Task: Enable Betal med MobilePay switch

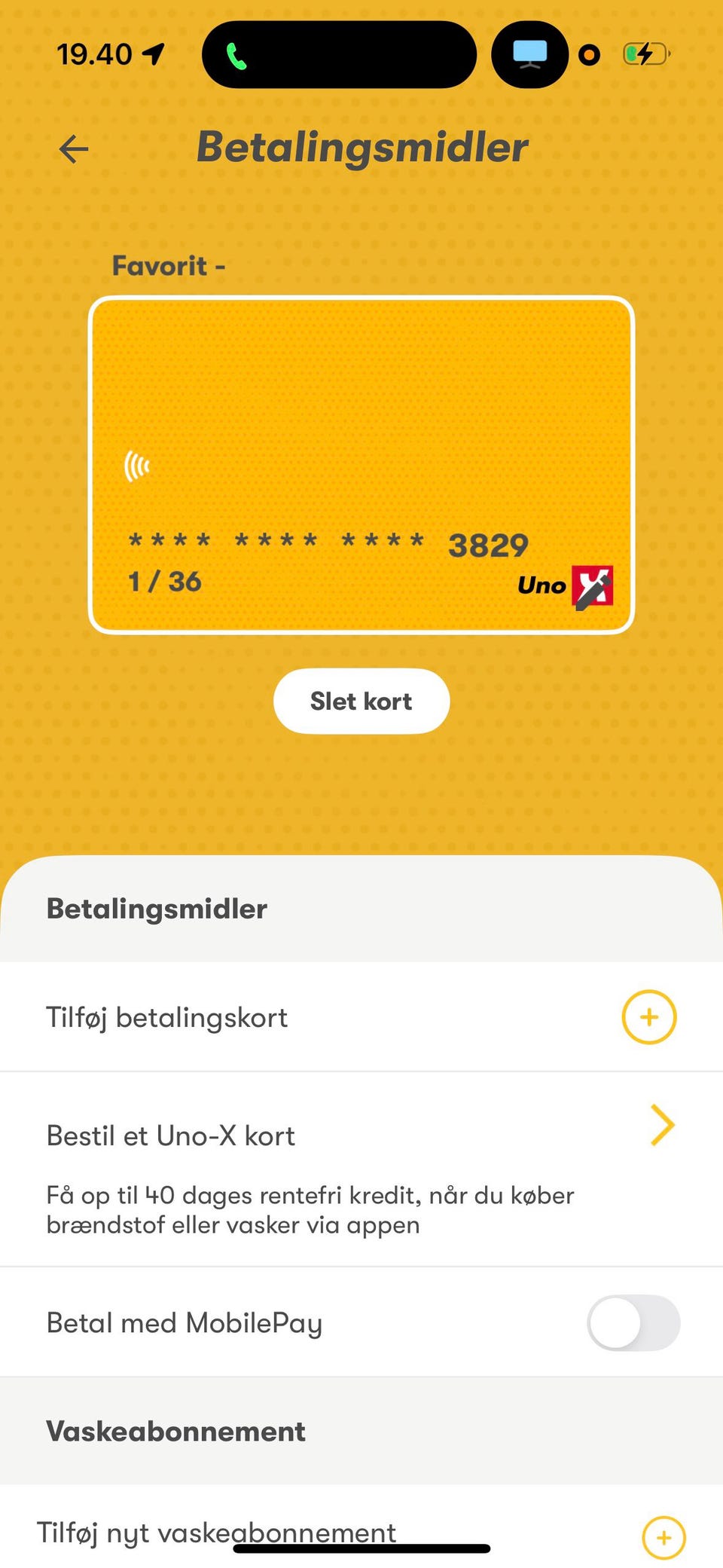Action: [x=633, y=1323]
